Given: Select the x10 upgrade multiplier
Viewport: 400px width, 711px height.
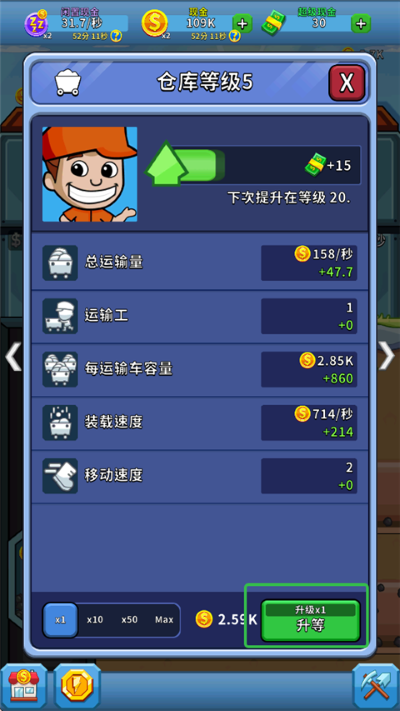Looking at the screenshot, I should pyautogui.click(x=95, y=619).
